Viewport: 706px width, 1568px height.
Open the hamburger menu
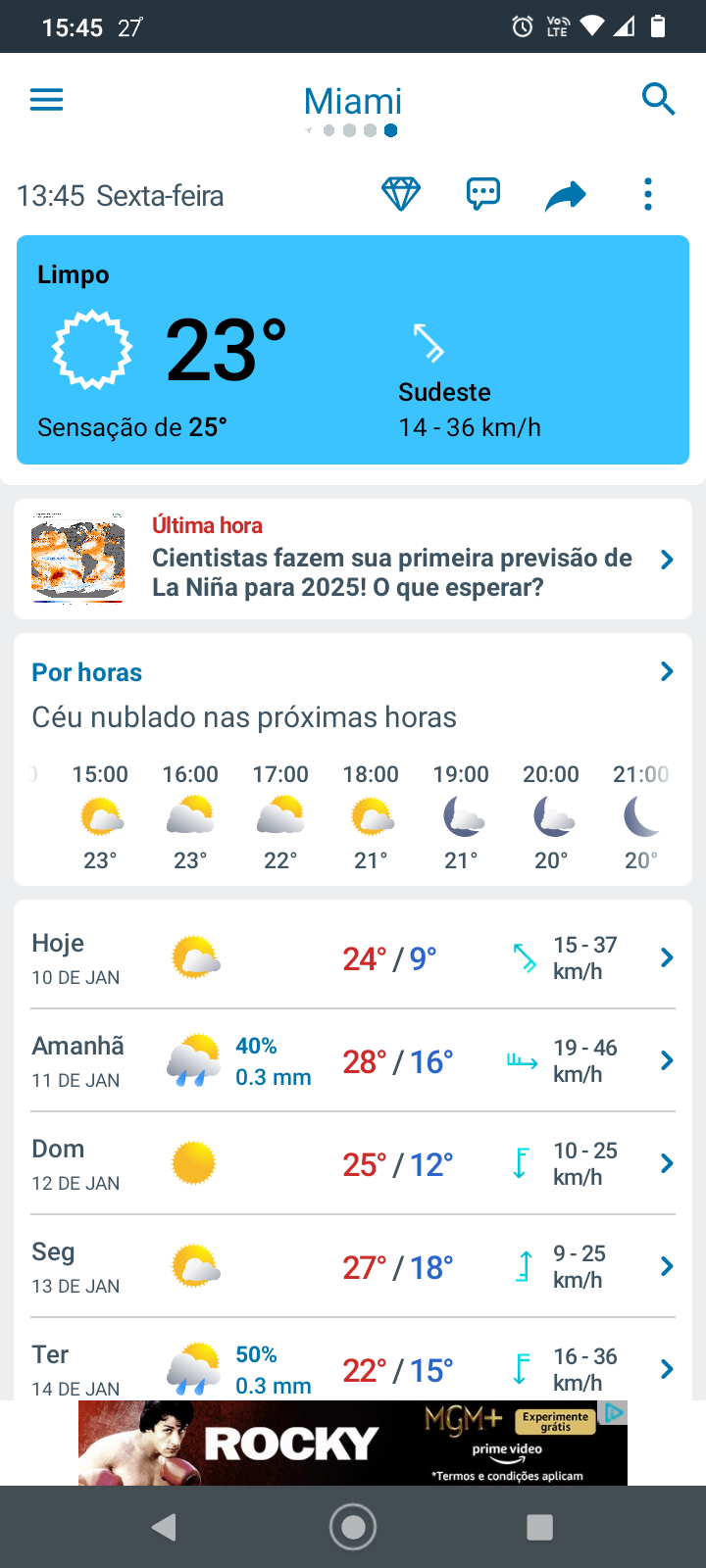coord(46,100)
